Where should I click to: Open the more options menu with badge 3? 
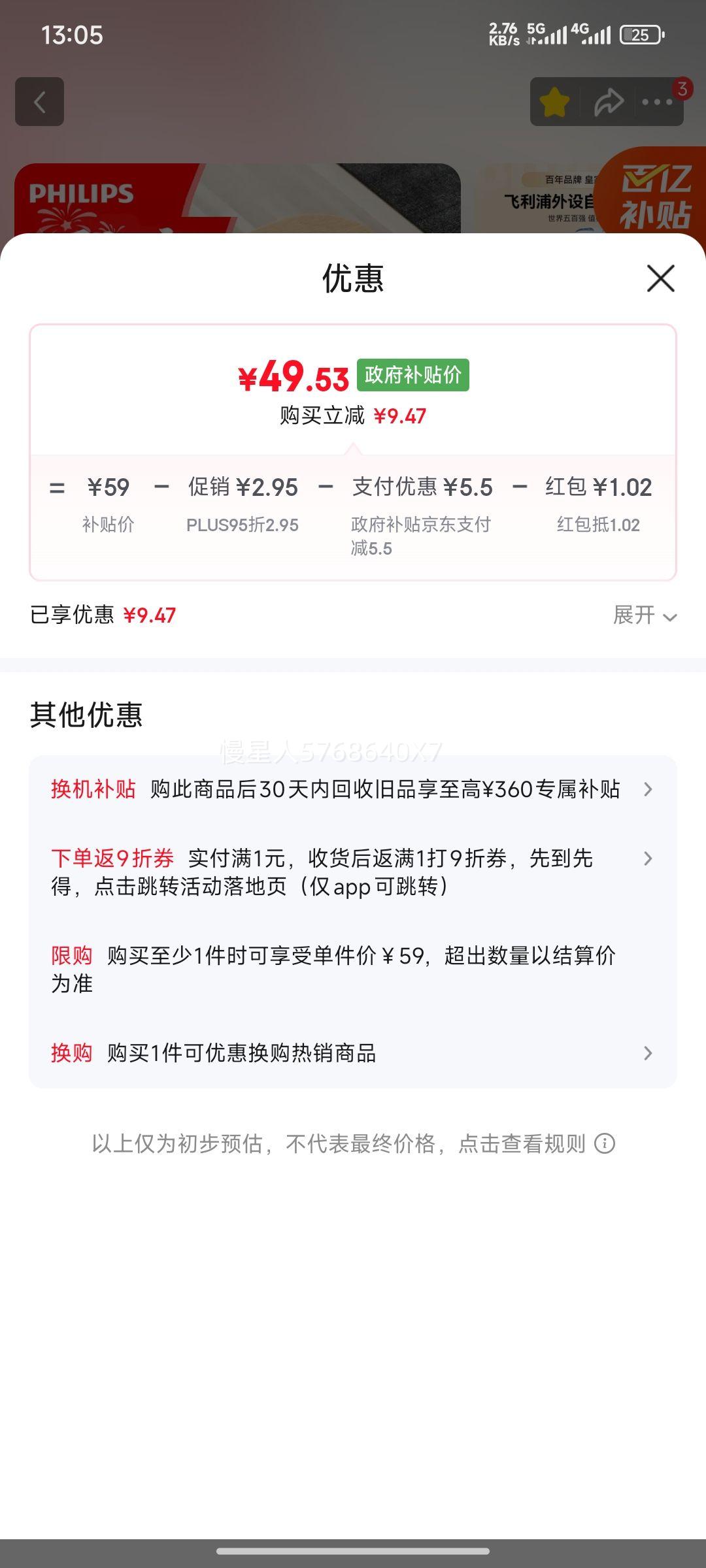[657, 102]
